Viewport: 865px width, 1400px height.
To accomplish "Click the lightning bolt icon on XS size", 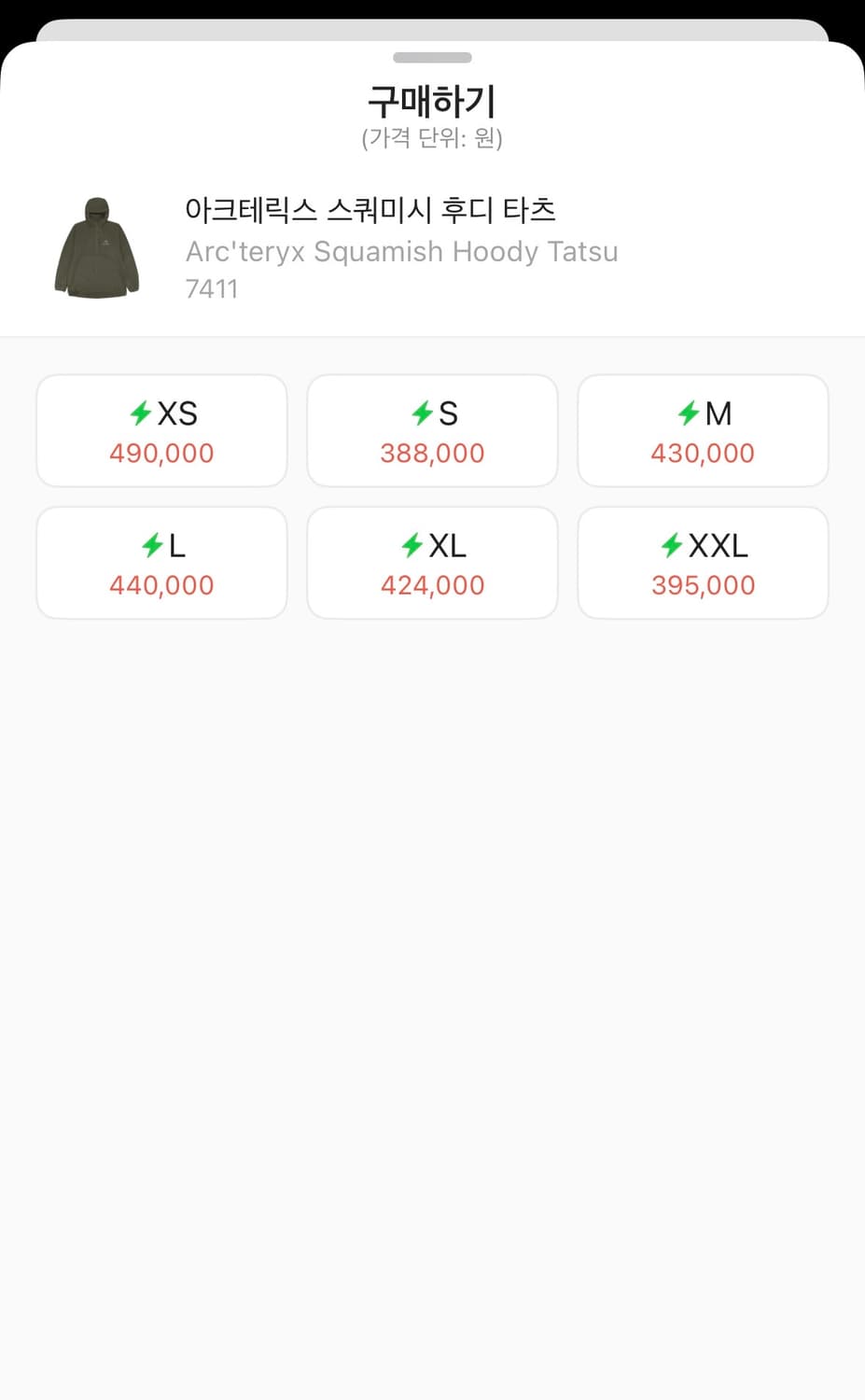I will 141,413.
